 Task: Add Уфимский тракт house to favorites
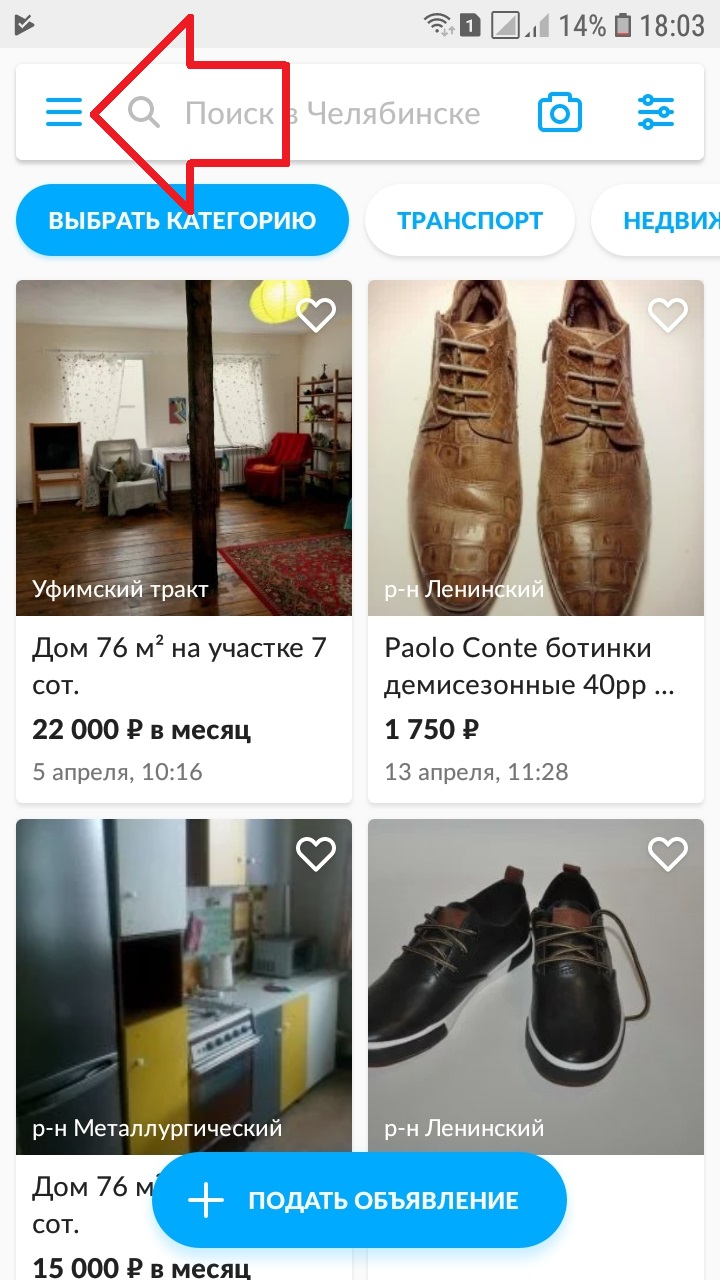tap(316, 316)
